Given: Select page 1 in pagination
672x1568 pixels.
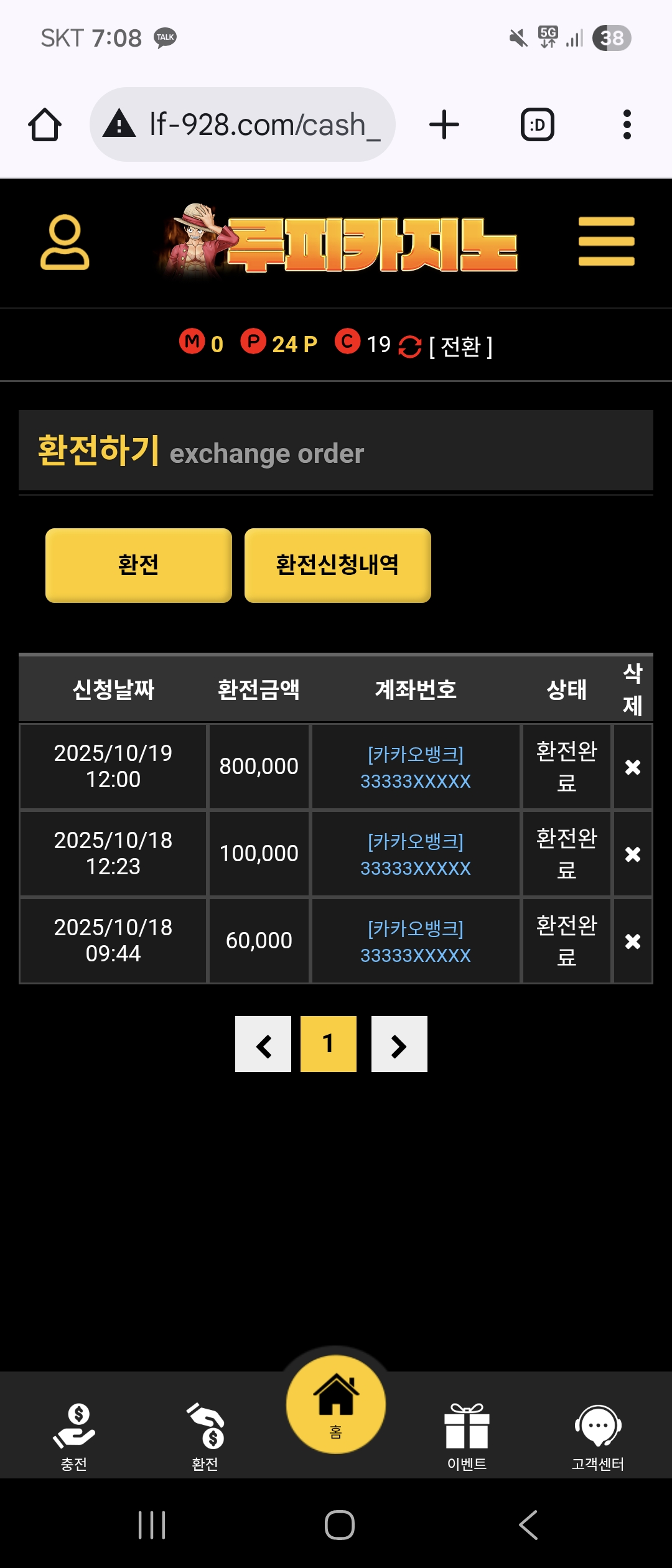Looking at the screenshot, I should [329, 1044].
